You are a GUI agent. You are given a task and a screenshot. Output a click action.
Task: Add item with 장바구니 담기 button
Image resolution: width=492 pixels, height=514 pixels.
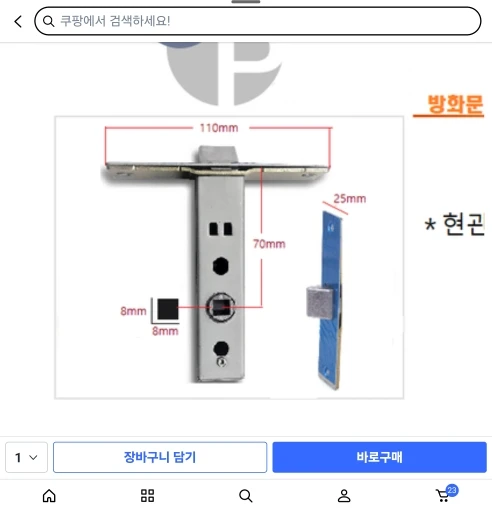160,457
